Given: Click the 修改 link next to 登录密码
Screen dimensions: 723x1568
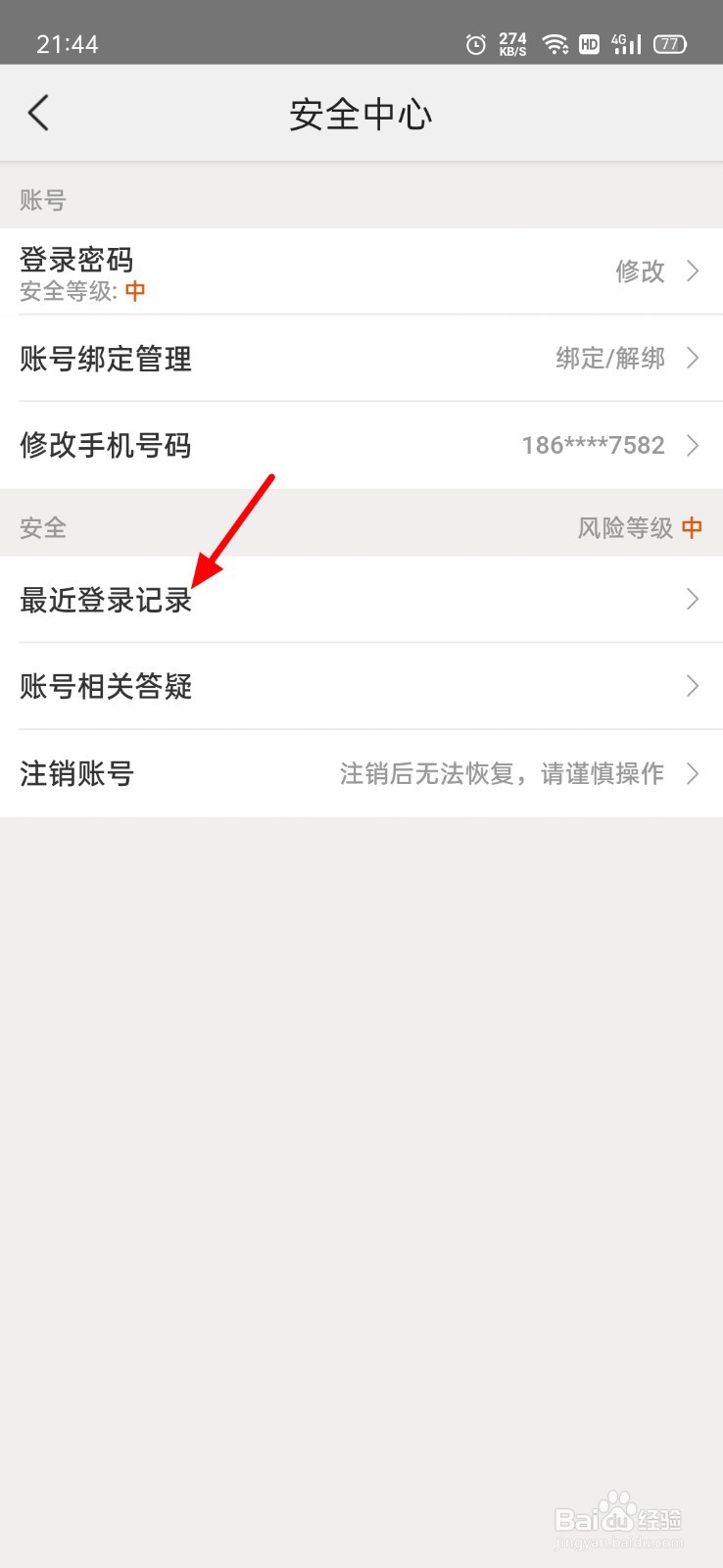Looking at the screenshot, I should [x=640, y=271].
